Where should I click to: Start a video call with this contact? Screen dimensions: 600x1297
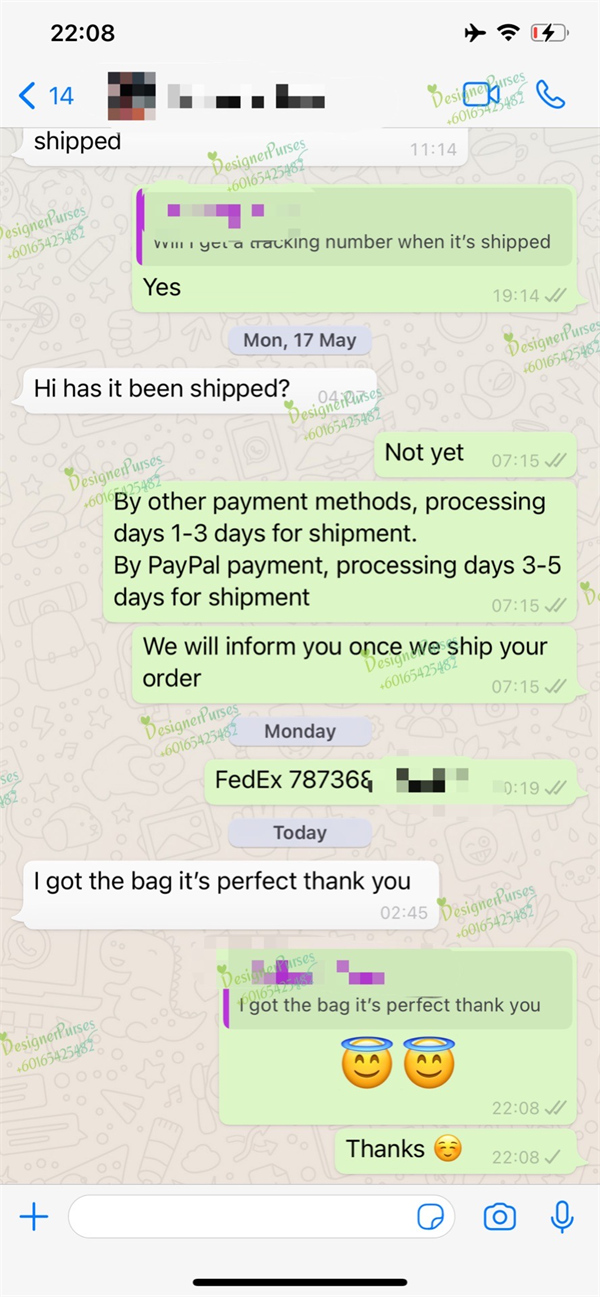pyautogui.click(x=481, y=95)
